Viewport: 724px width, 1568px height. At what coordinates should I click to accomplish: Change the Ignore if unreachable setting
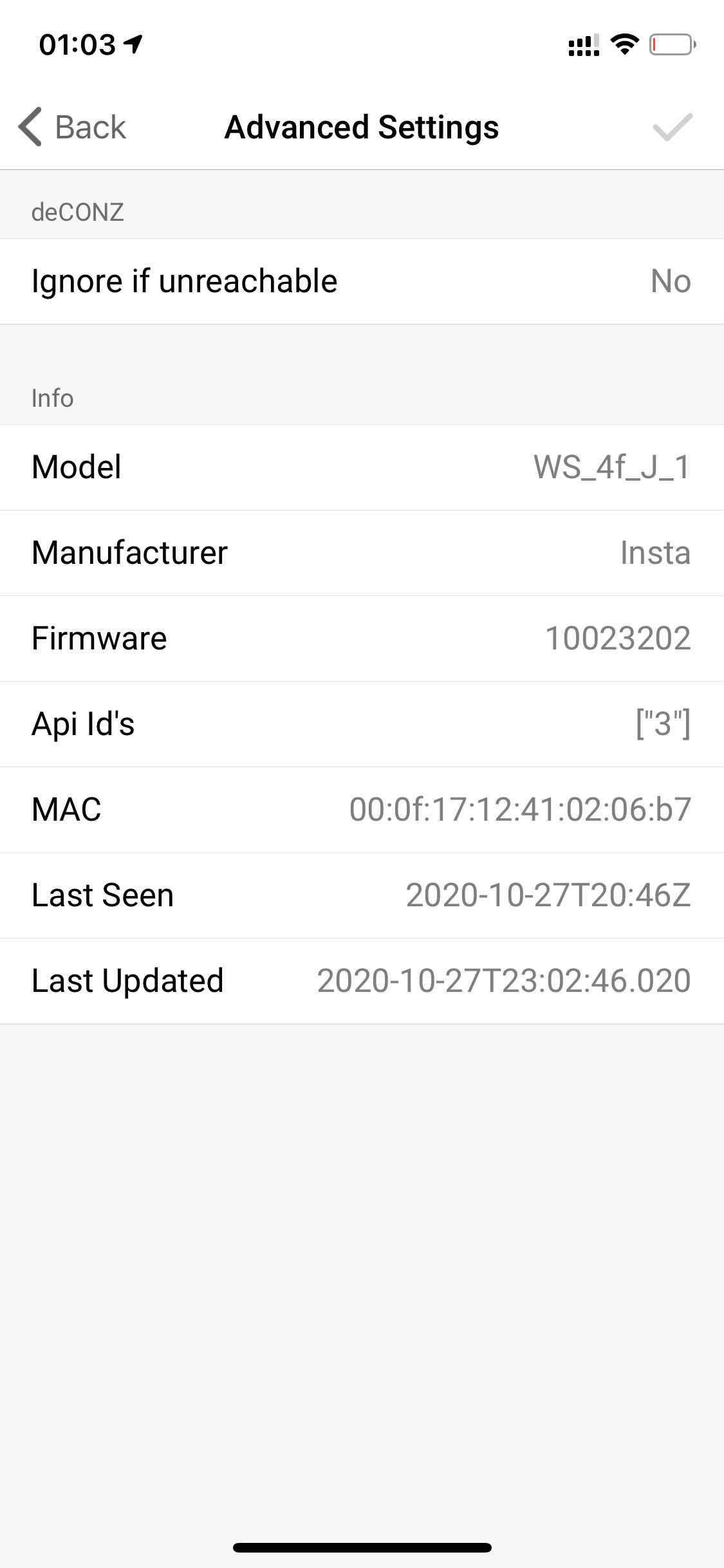click(x=362, y=281)
